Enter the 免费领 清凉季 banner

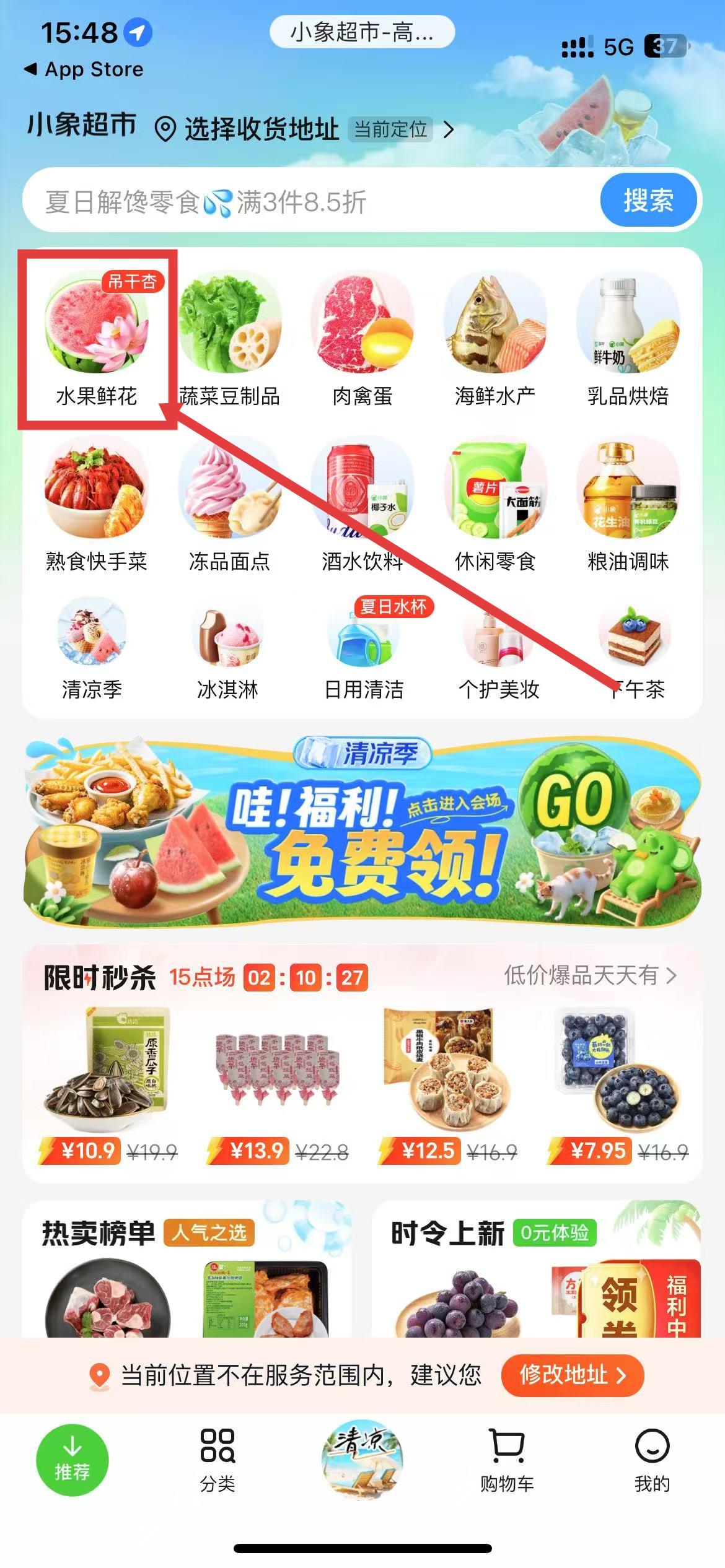[362, 830]
